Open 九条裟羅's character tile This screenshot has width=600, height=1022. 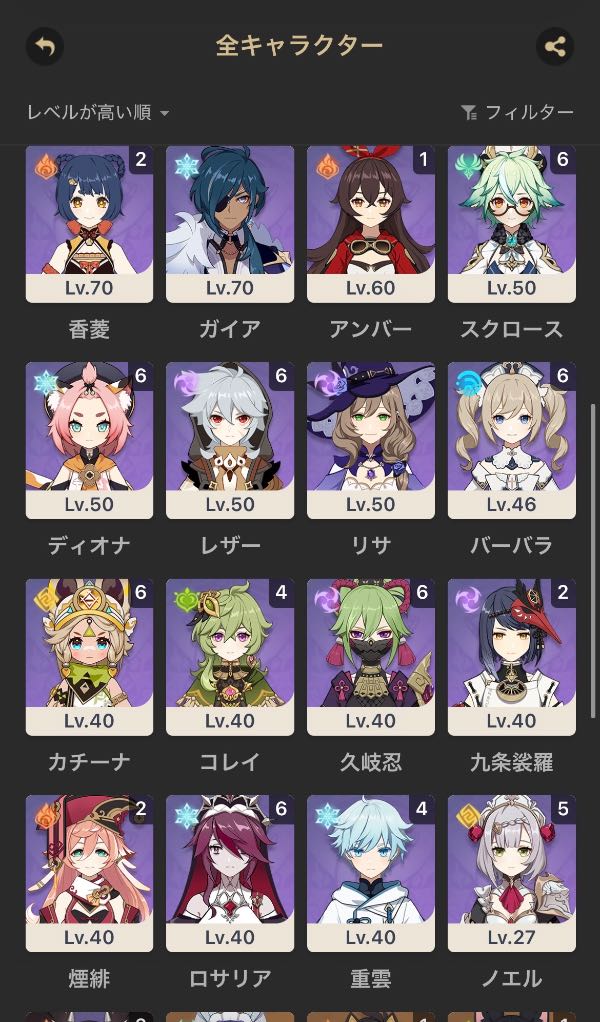(x=512, y=657)
